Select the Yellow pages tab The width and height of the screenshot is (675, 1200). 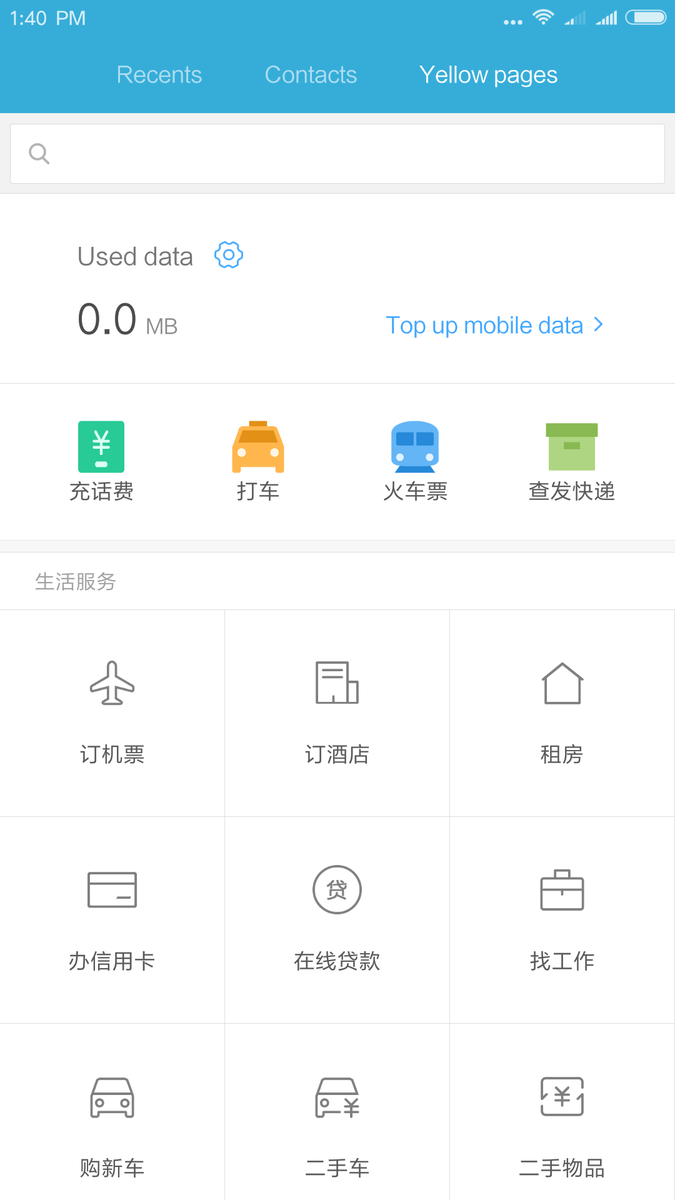pos(488,75)
